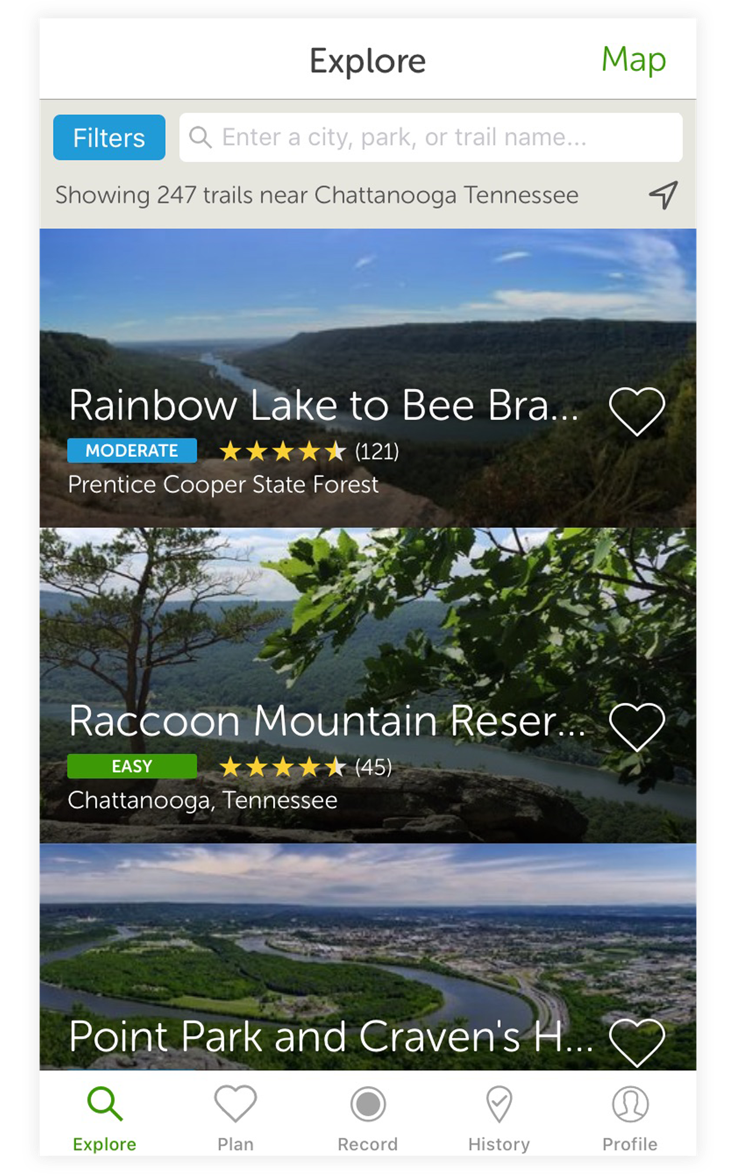
Task: Open the Filters button
Action: click(x=109, y=138)
